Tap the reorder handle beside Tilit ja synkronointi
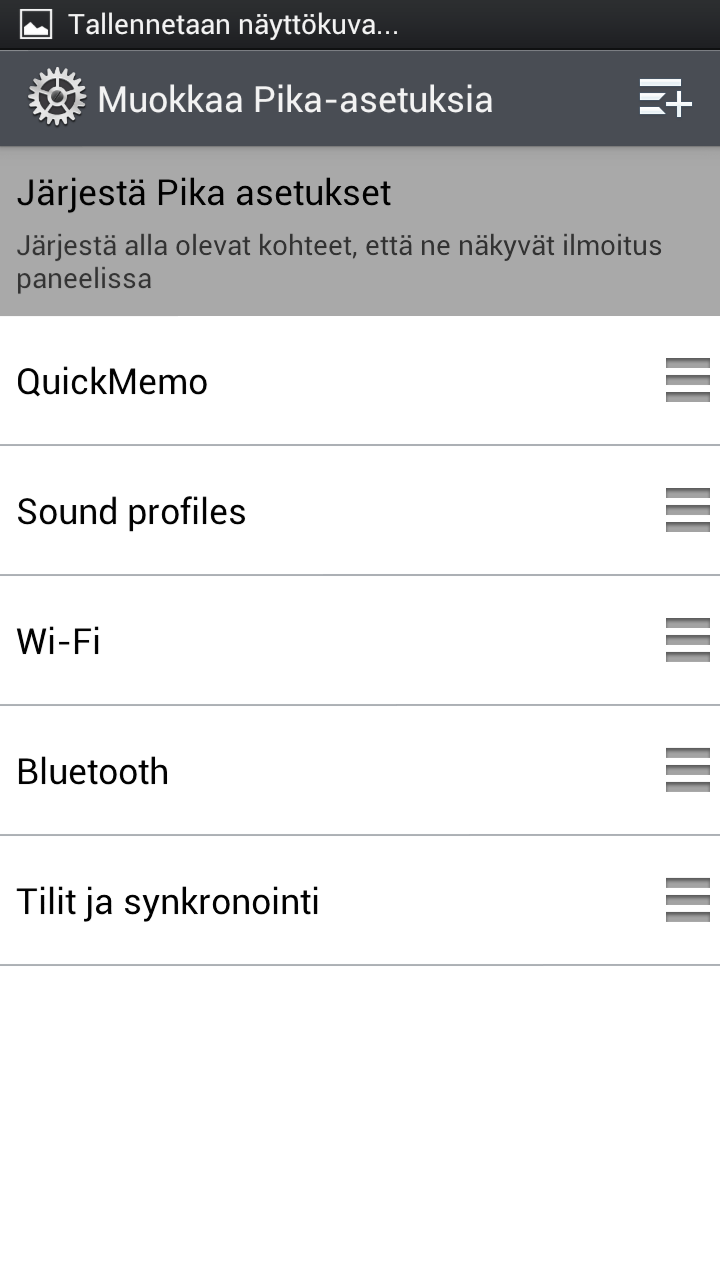The height and width of the screenshot is (1280, 720). [x=687, y=901]
